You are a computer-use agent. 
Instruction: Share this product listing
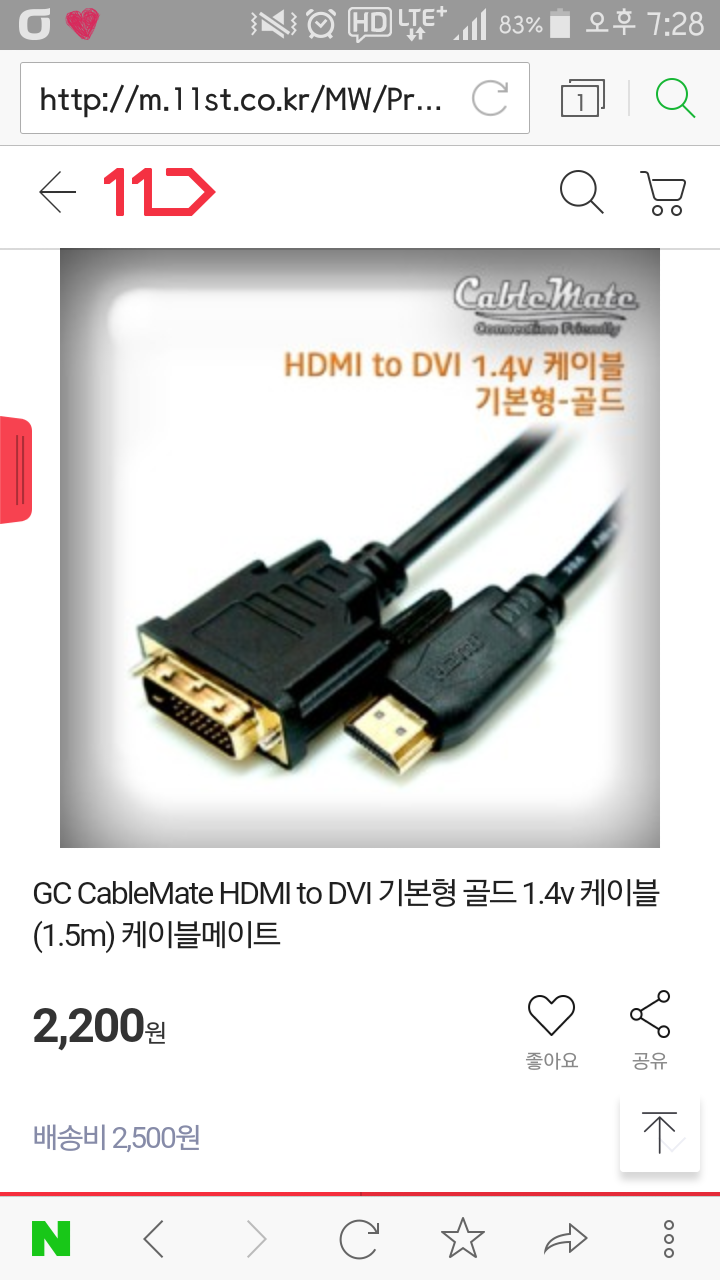(650, 1016)
